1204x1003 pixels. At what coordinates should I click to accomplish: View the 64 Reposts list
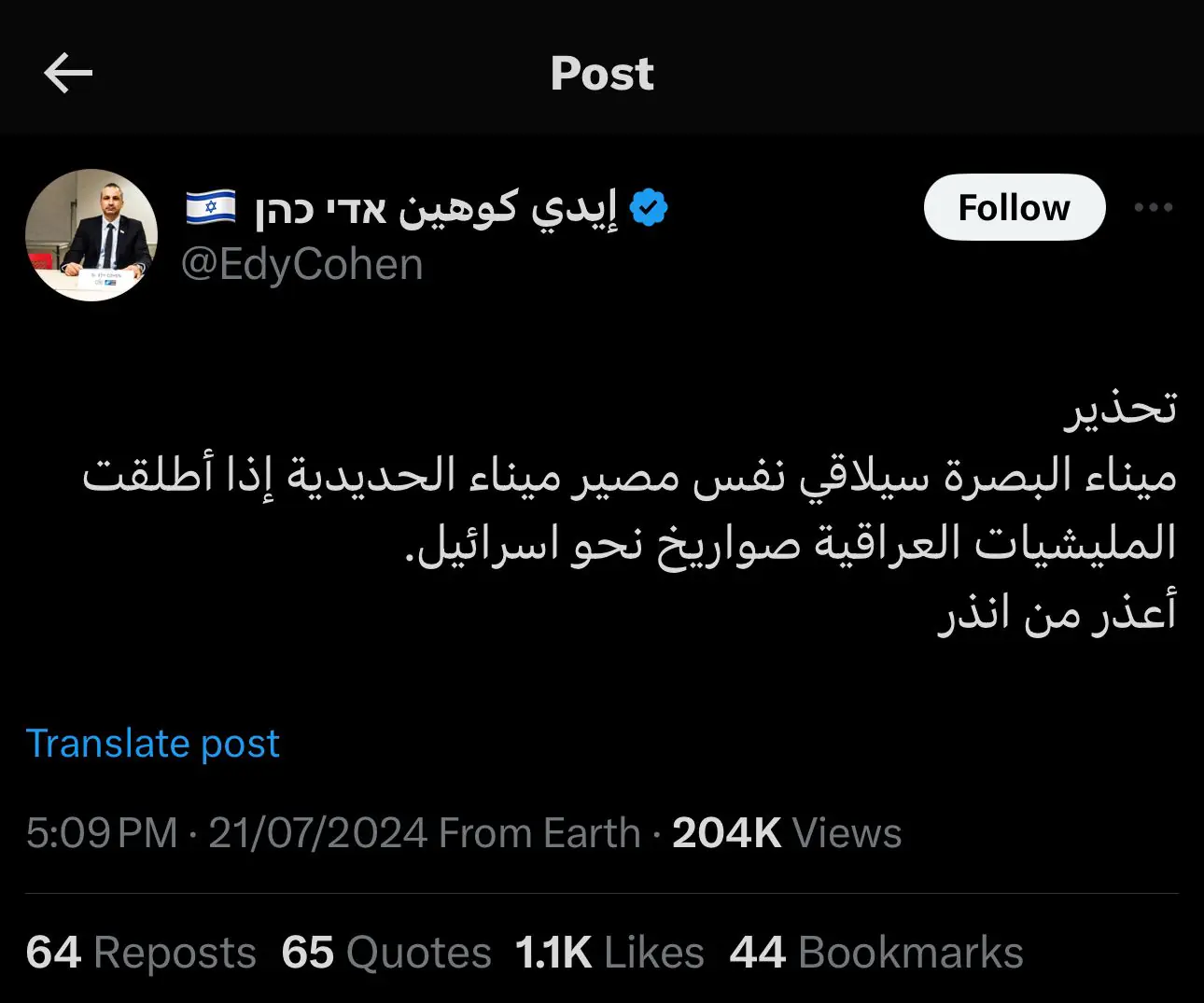pyautogui.click(x=141, y=953)
